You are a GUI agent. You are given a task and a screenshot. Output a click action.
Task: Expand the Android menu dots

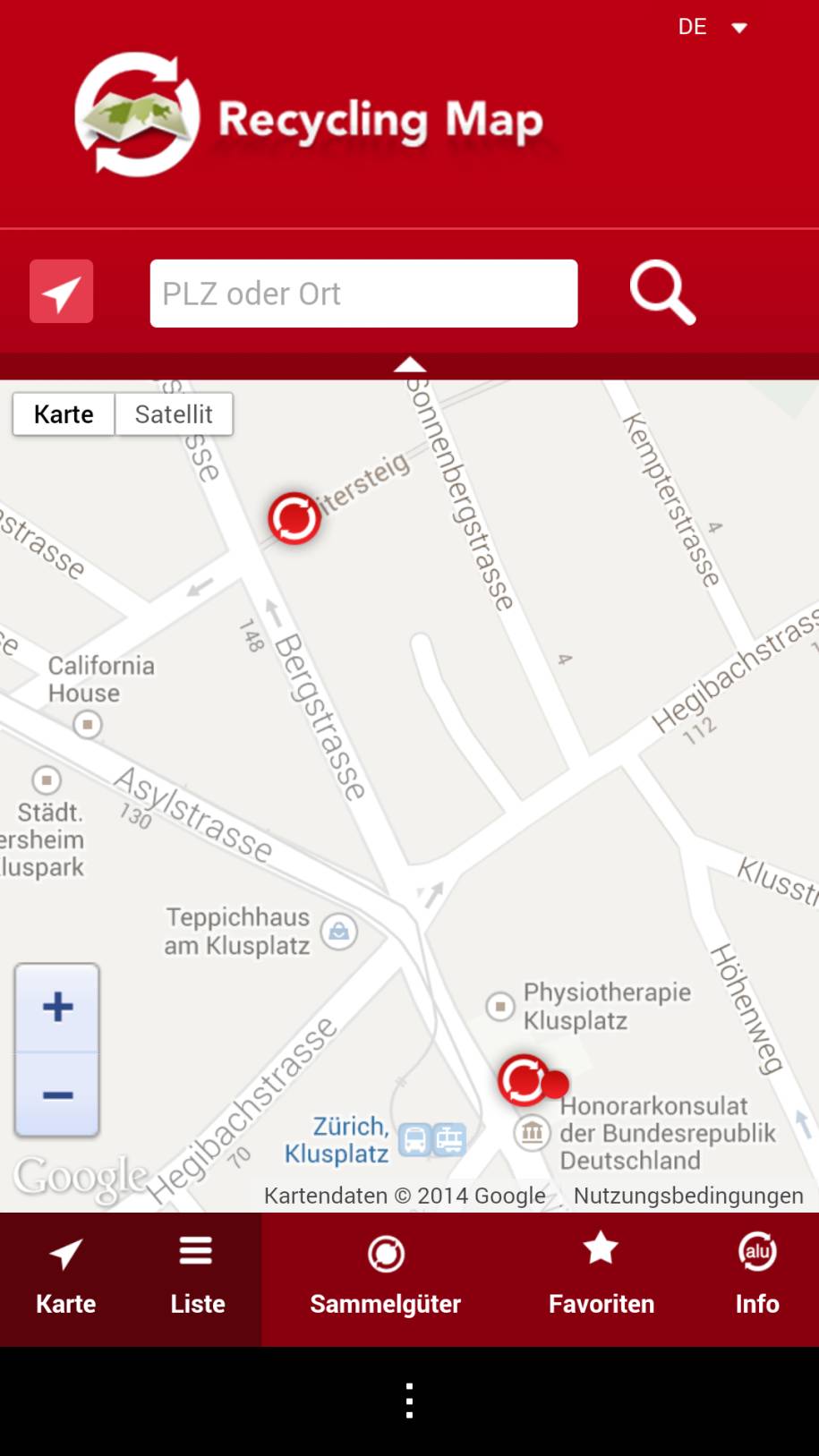(x=409, y=1401)
